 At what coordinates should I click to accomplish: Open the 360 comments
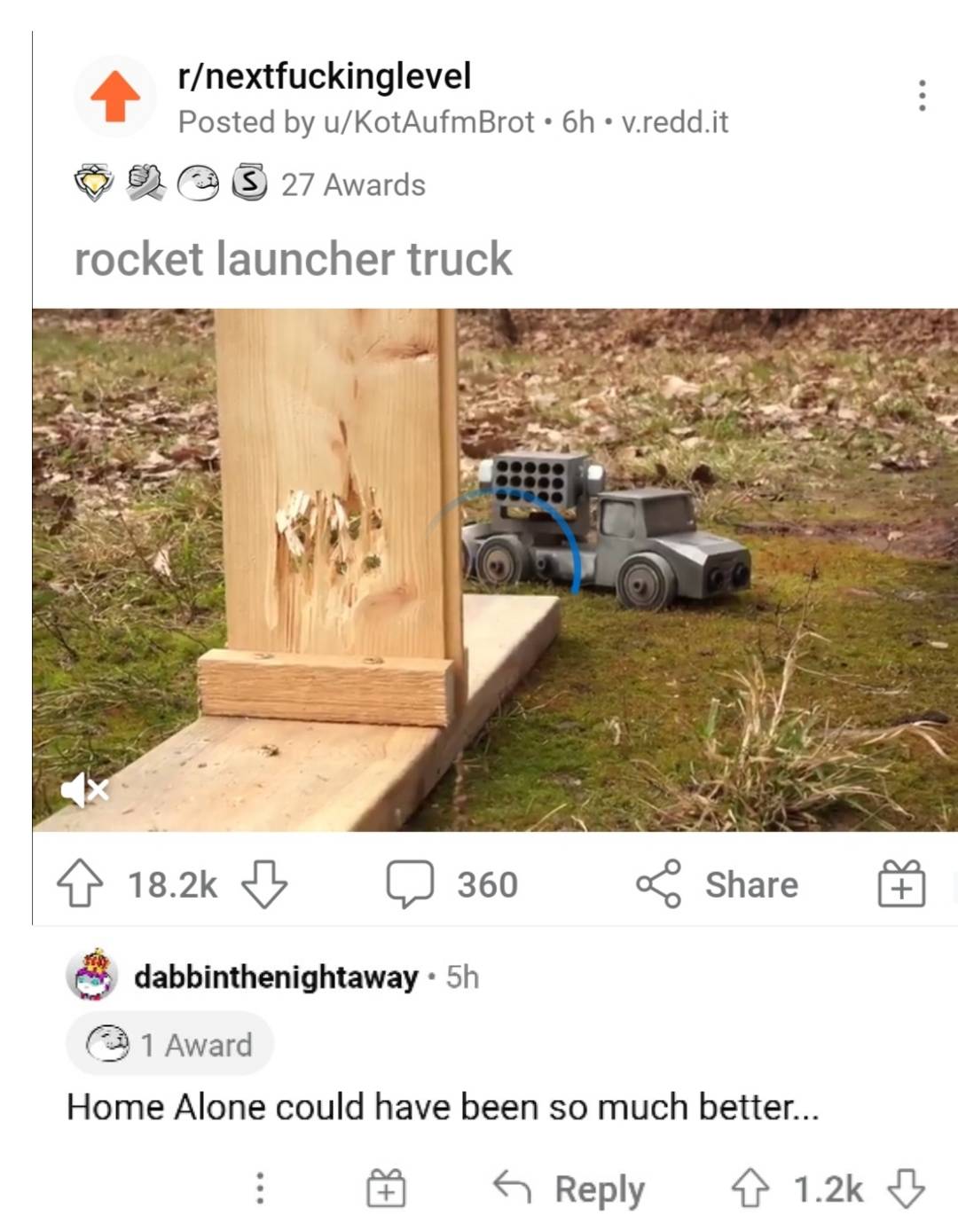click(452, 883)
